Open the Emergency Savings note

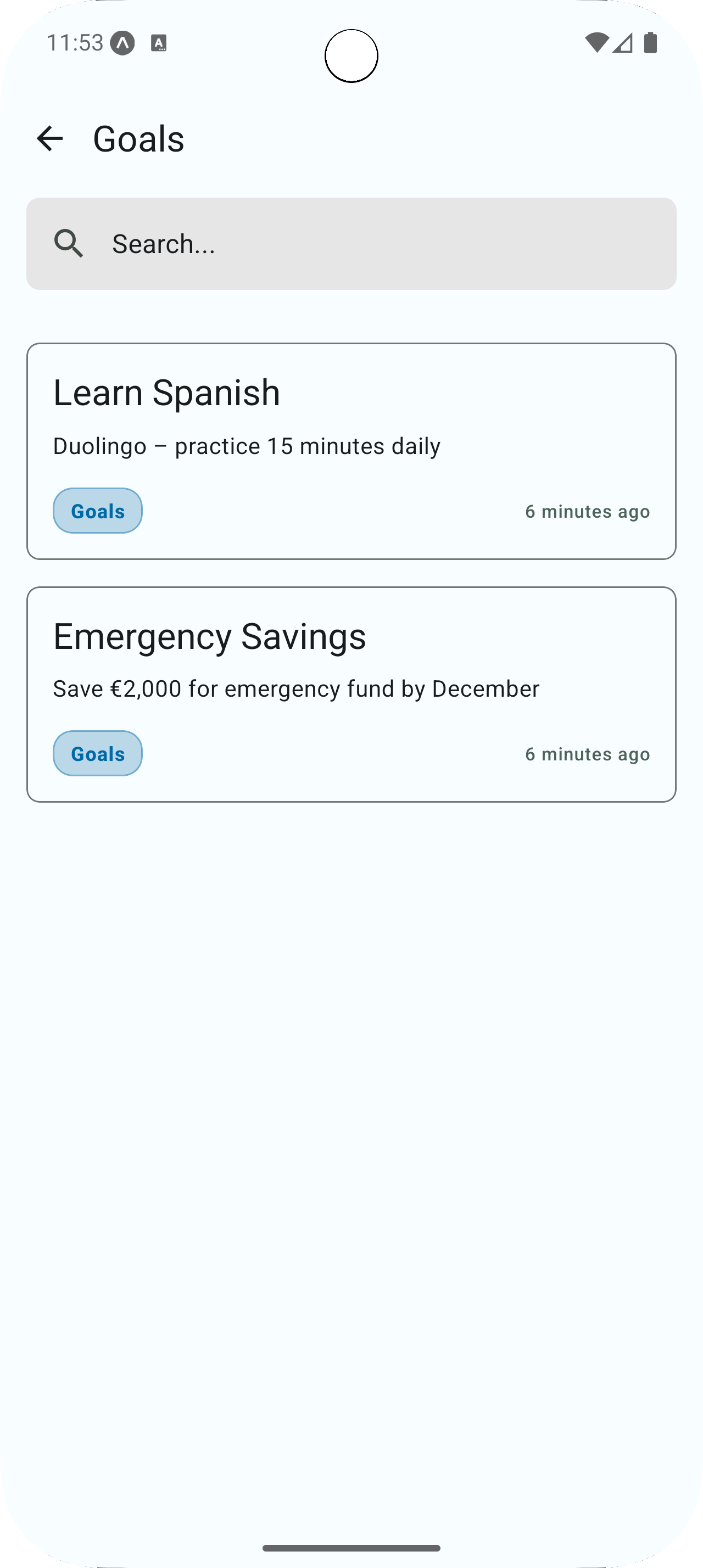351,663
